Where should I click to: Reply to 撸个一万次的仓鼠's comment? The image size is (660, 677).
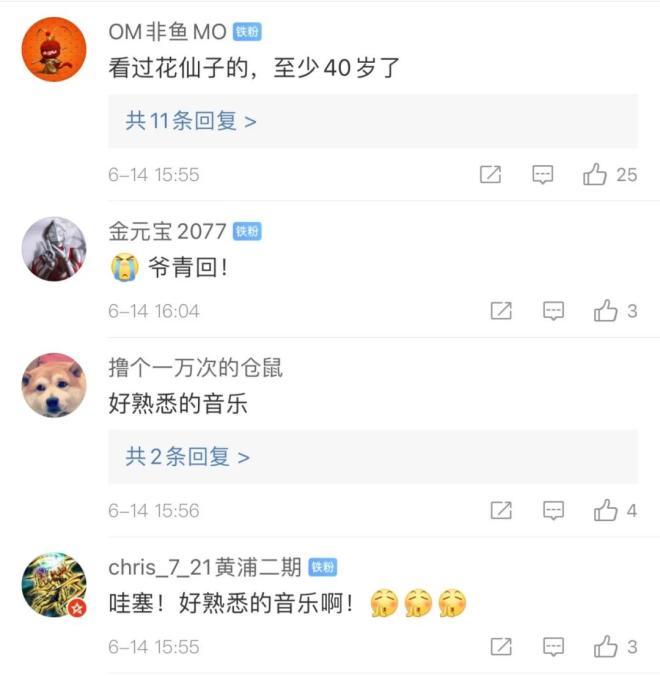click(553, 511)
